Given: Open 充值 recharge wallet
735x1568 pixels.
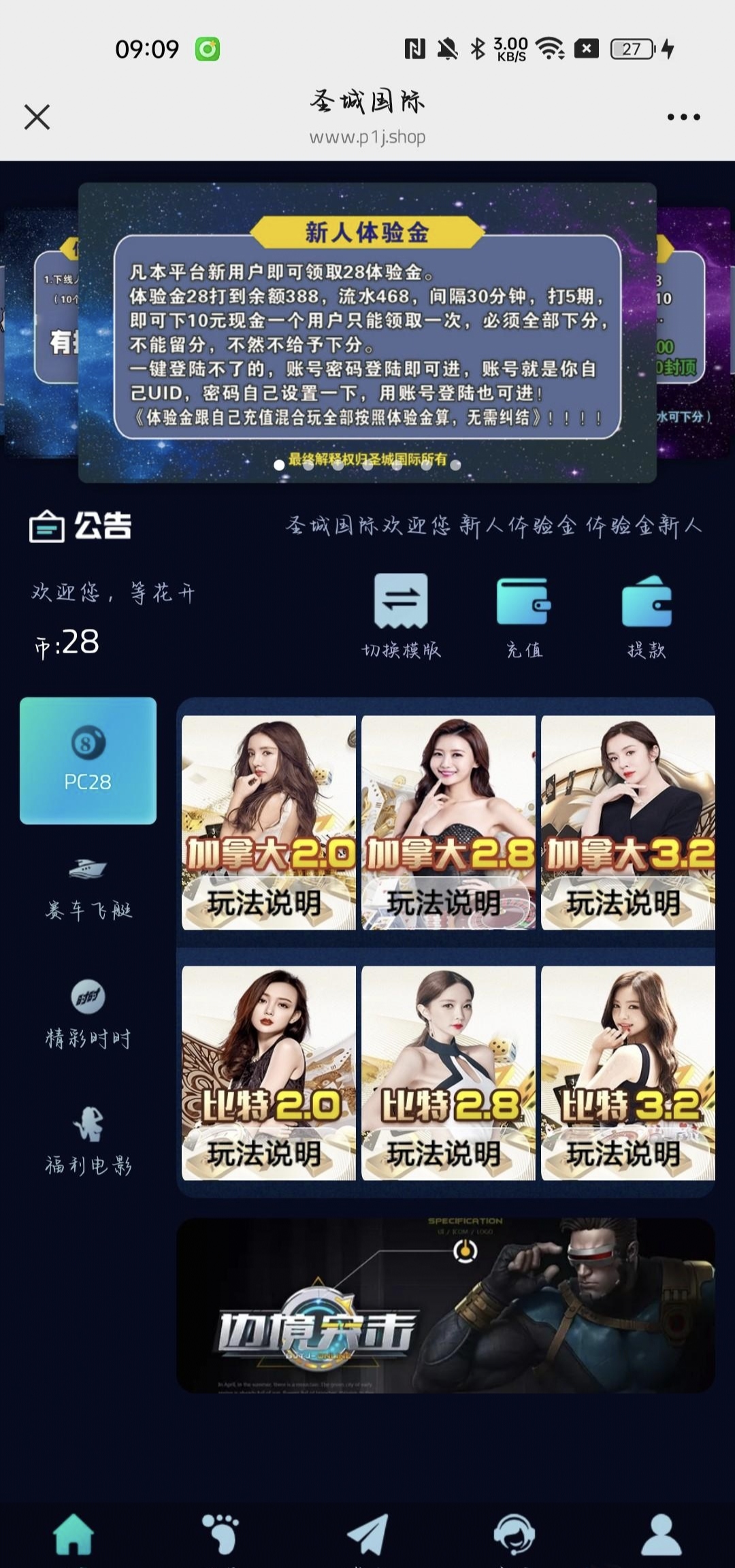Looking at the screenshot, I should [x=523, y=601].
